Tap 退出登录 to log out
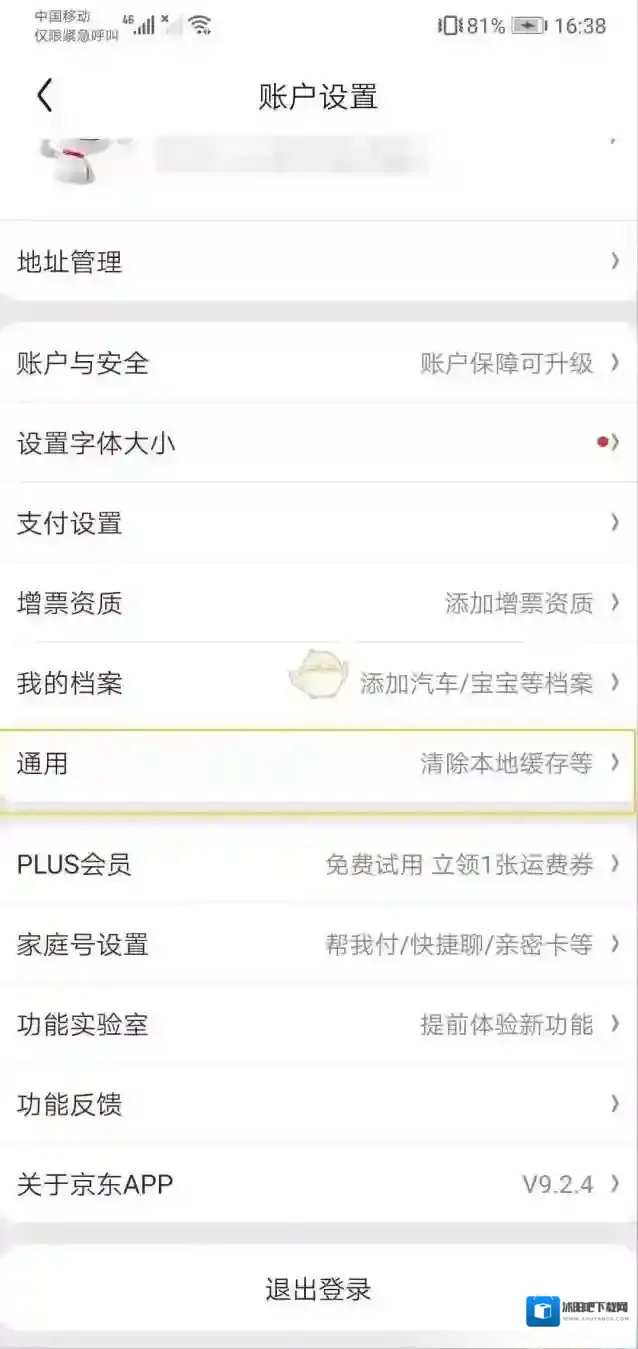The width and height of the screenshot is (638, 1349). pyautogui.click(x=318, y=1289)
